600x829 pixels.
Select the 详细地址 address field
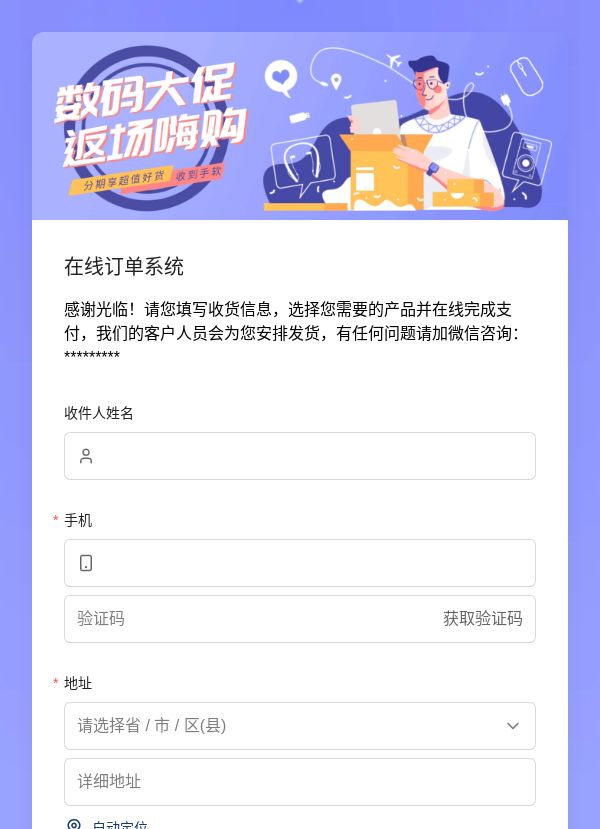coord(300,781)
